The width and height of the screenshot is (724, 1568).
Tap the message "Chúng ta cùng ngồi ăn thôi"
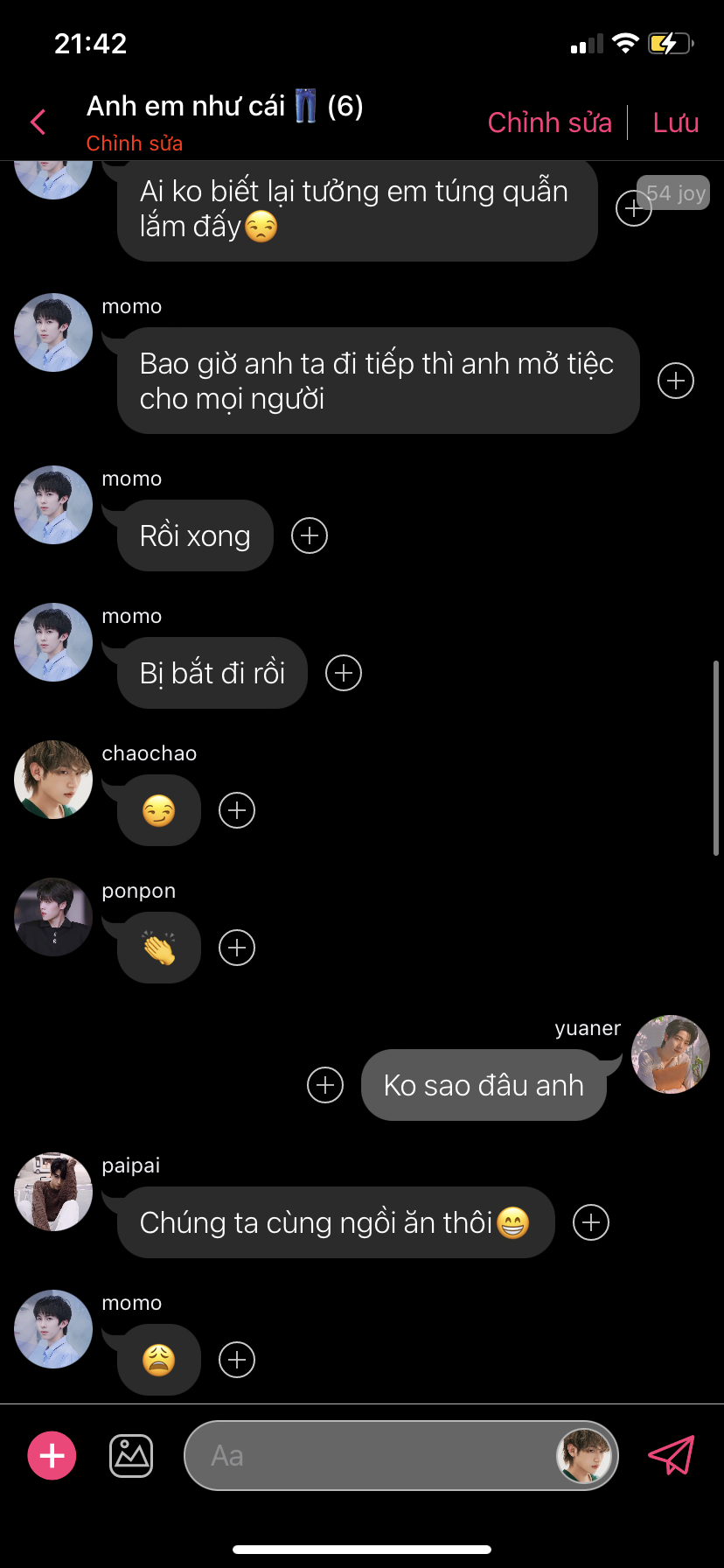[336, 1222]
